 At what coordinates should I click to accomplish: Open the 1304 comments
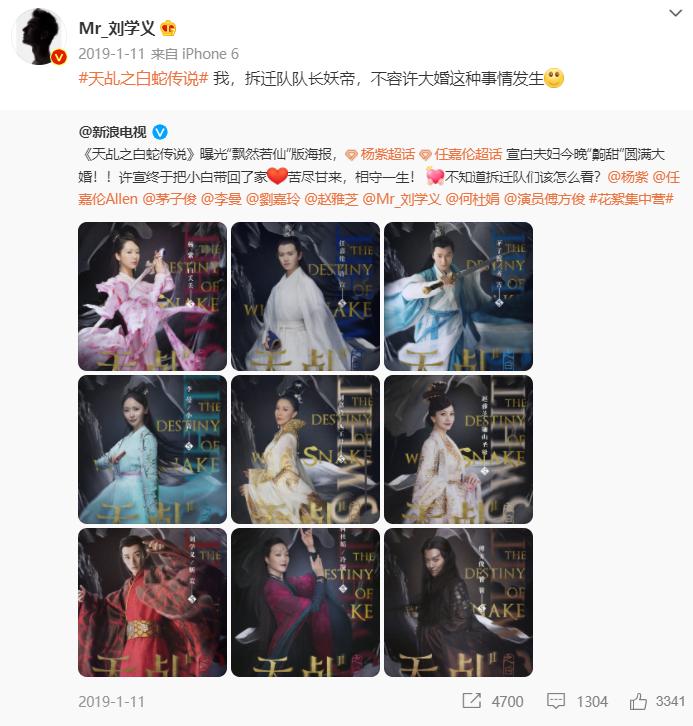coord(581,702)
